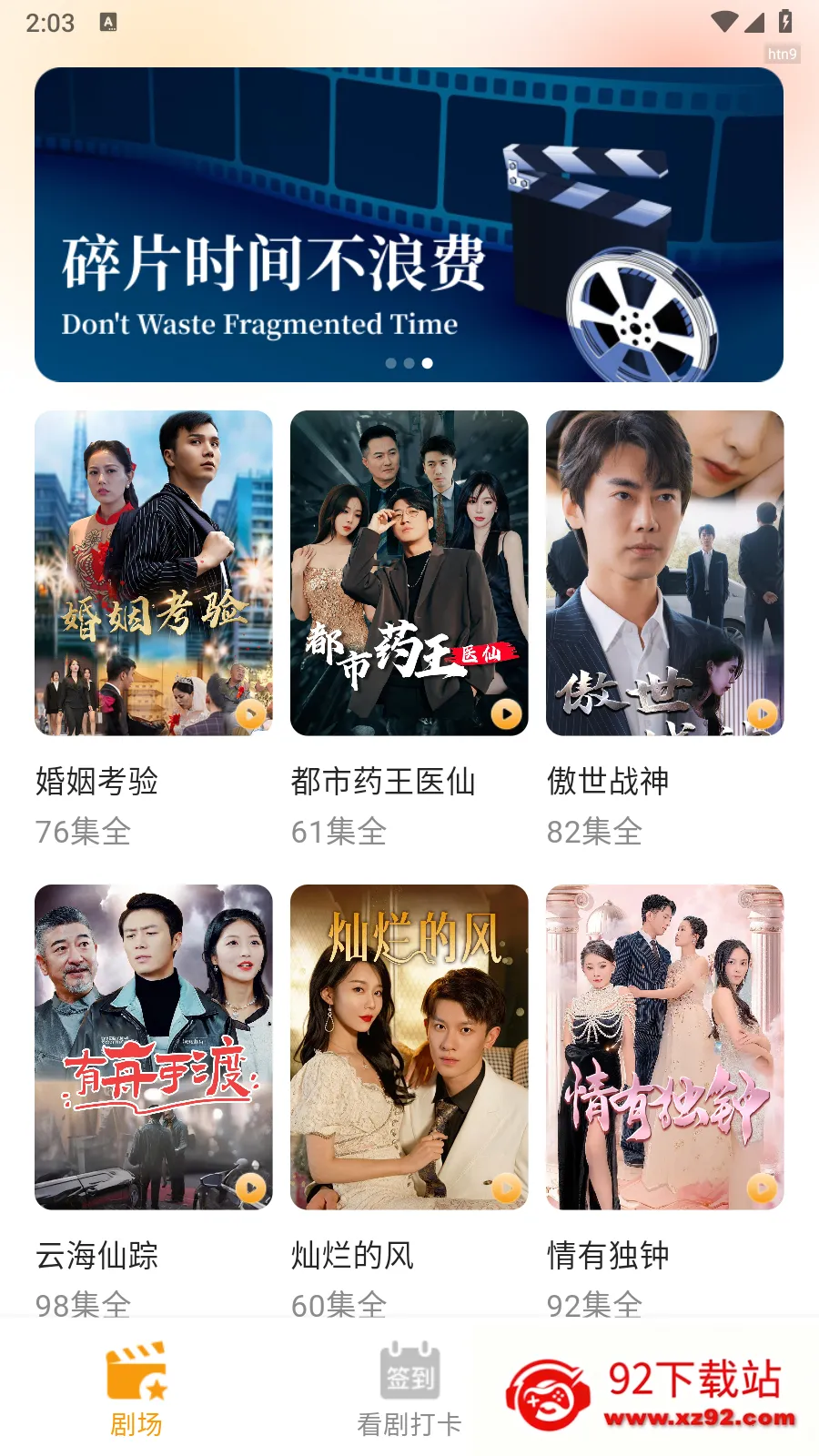
Task: Open the drama 婚姻考验
Action: pos(154,573)
